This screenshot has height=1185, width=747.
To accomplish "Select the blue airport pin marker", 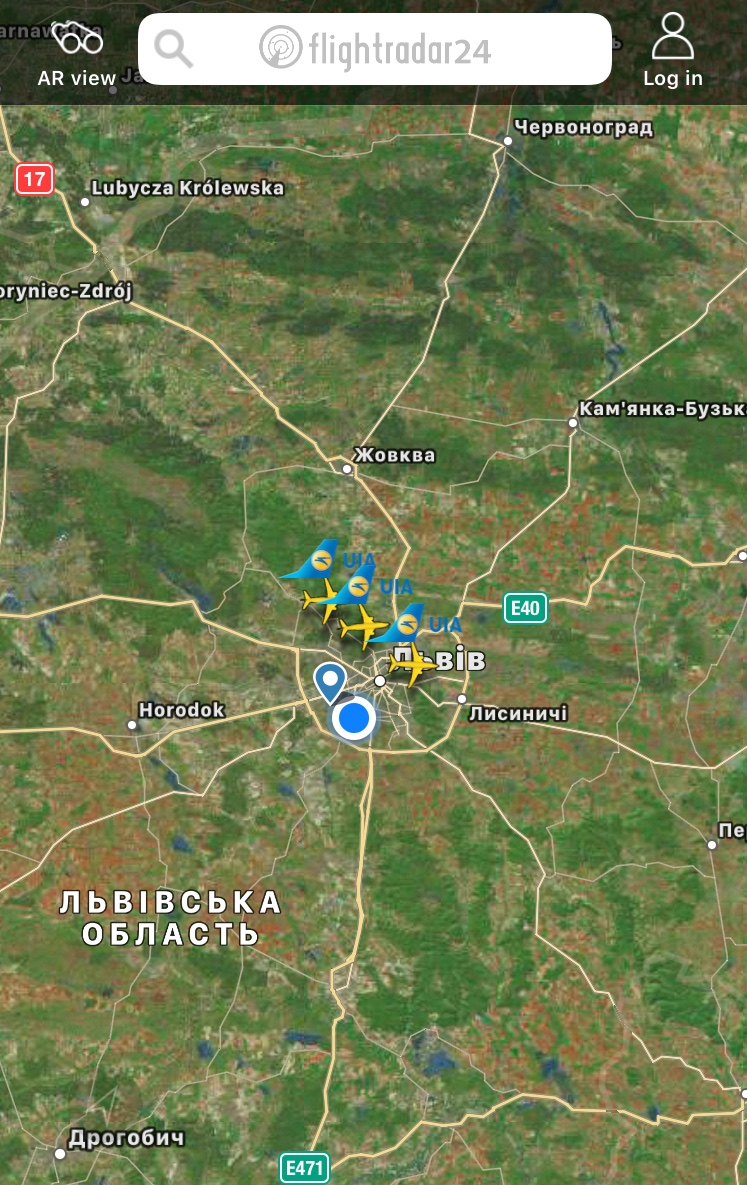I will pos(329,681).
